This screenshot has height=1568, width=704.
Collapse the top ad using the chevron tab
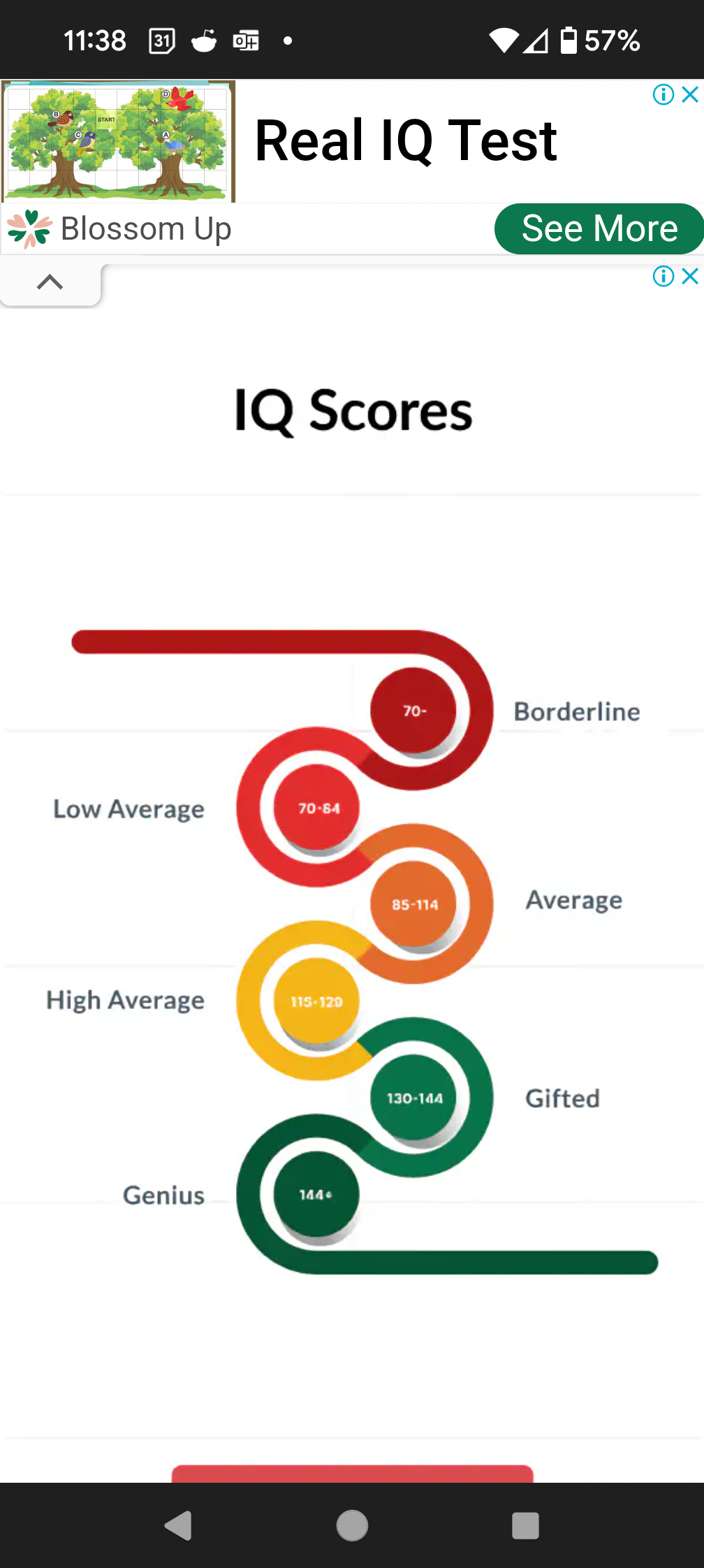(x=50, y=283)
